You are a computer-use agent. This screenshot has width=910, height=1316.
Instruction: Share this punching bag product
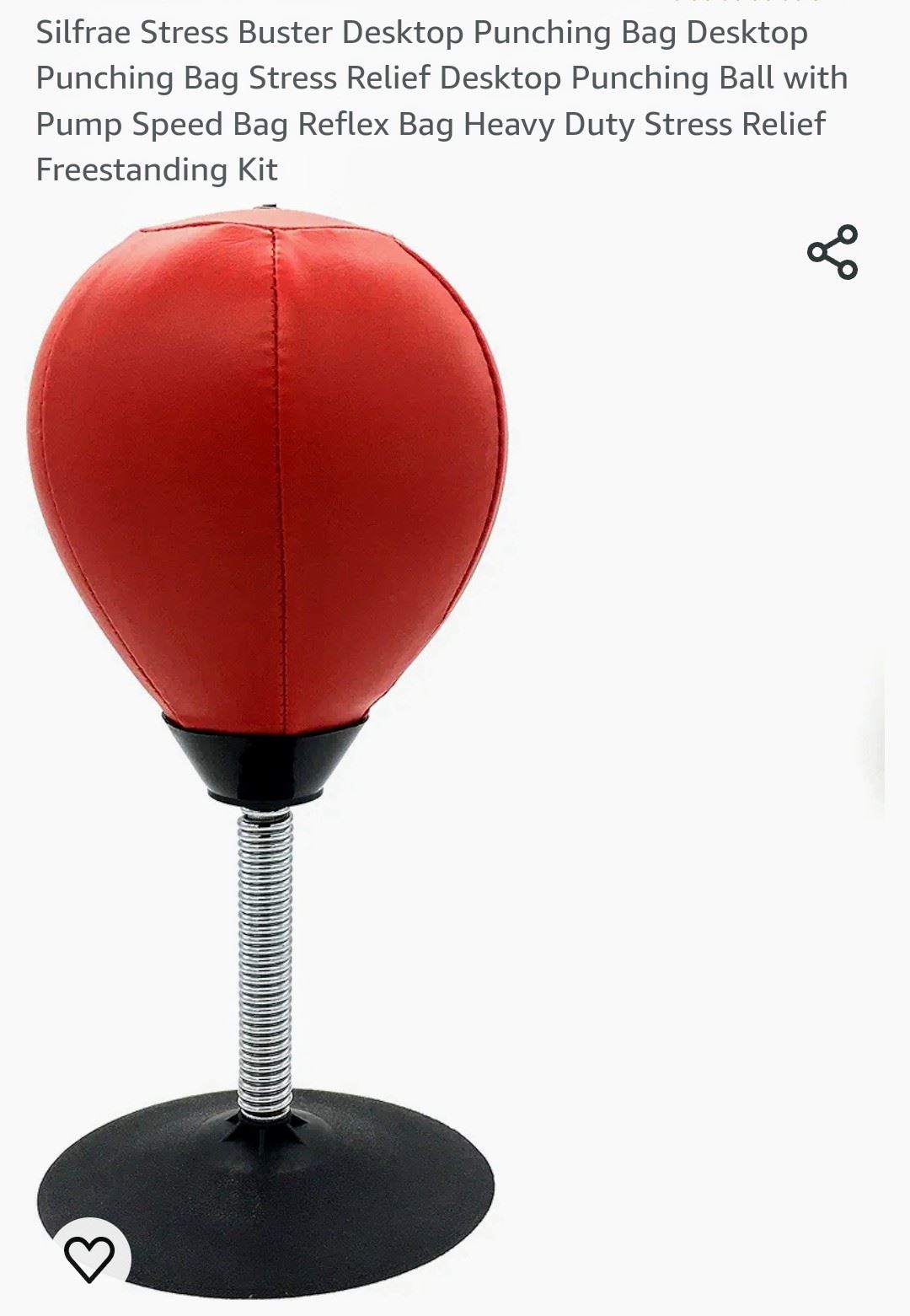point(832,252)
